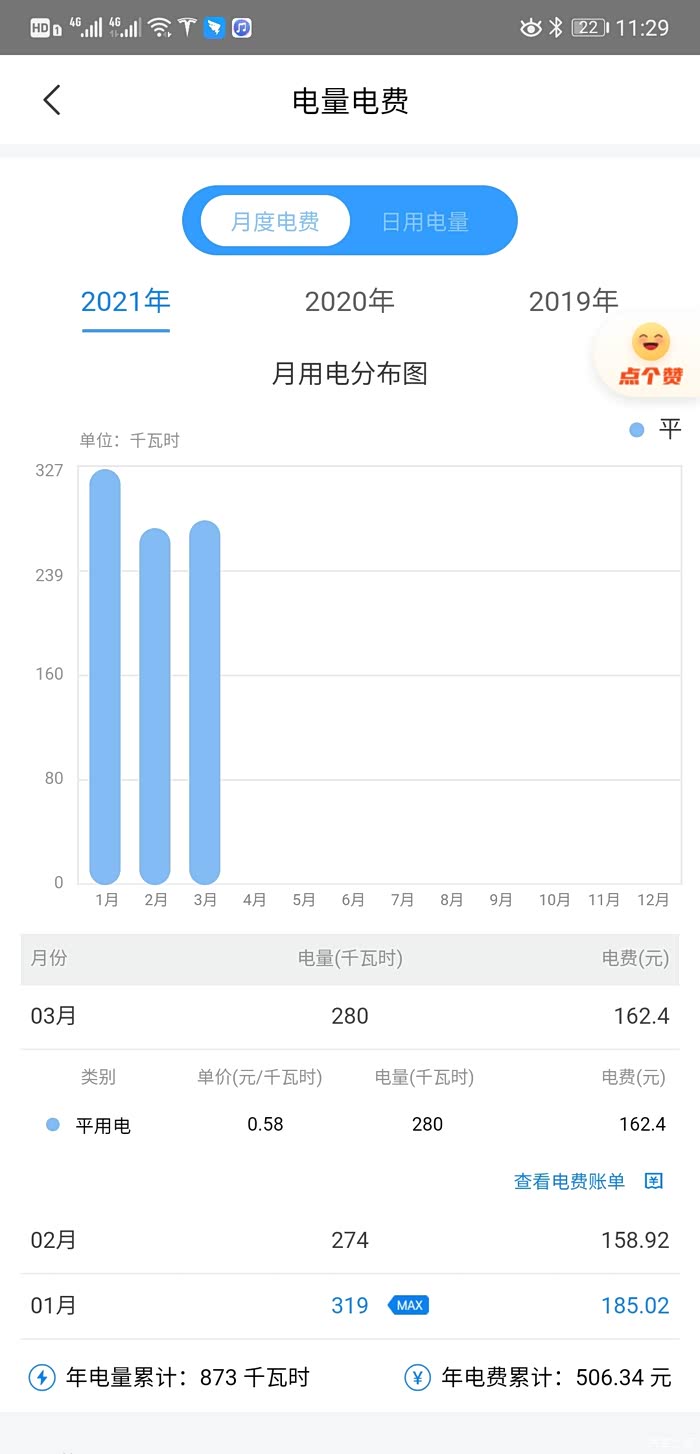The image size is (700, 1454).
Task: Switch to the 2020年 tab
Action: [350, 301]
